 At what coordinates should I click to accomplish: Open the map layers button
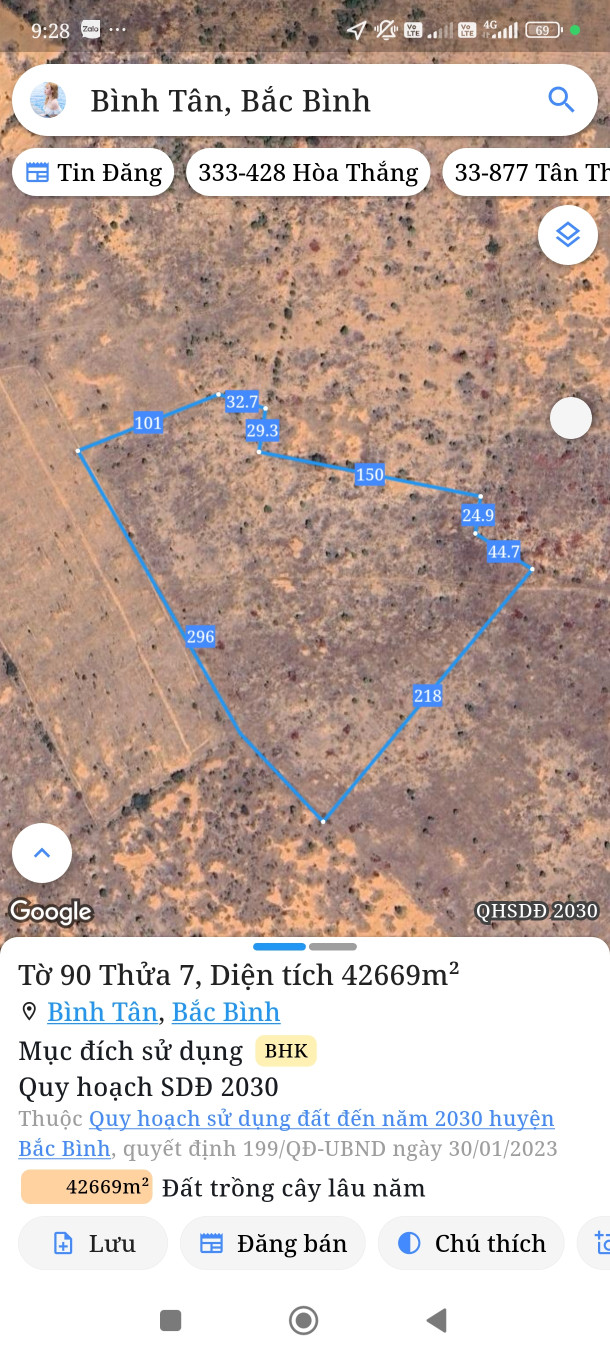coord(568,235)
